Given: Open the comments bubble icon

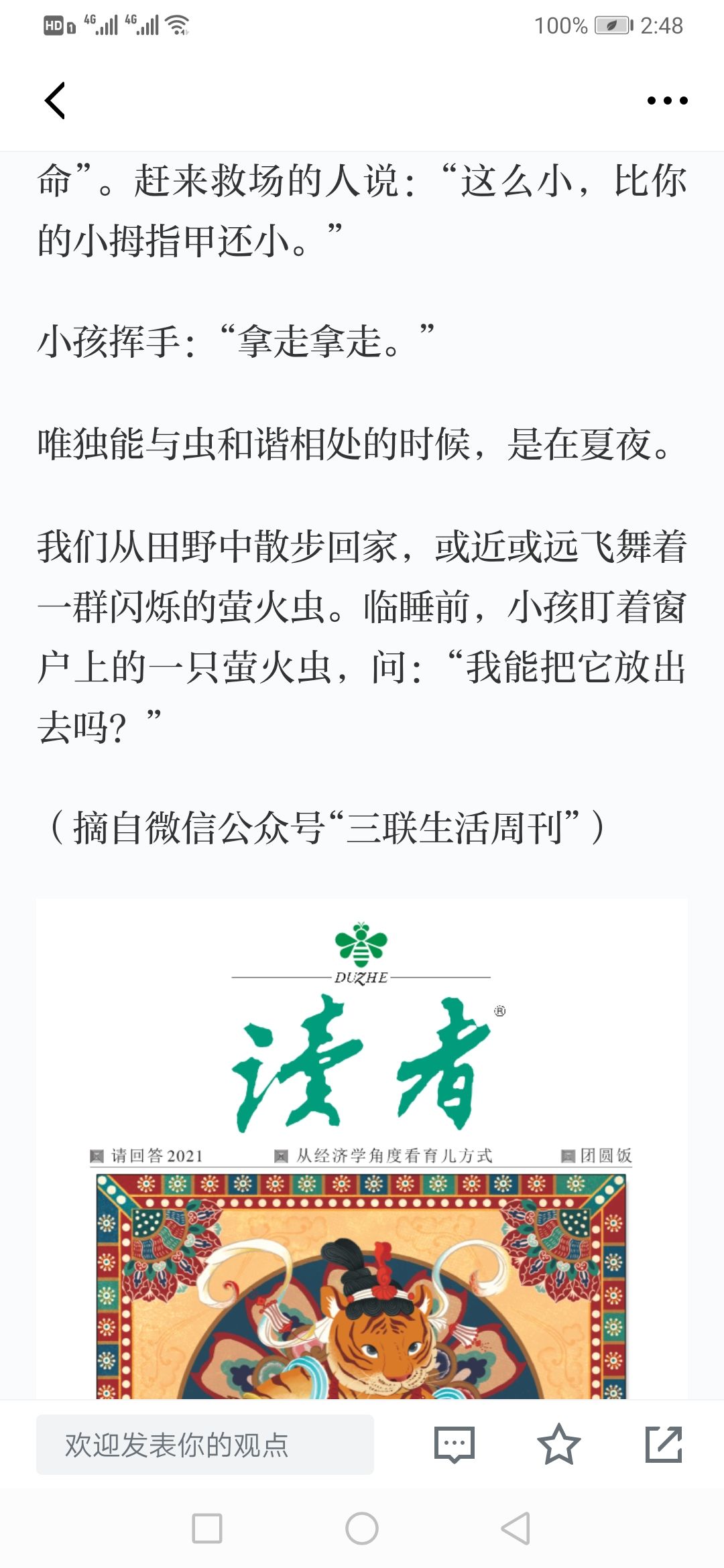Looking at the screenshot, I should point(455,1445).
